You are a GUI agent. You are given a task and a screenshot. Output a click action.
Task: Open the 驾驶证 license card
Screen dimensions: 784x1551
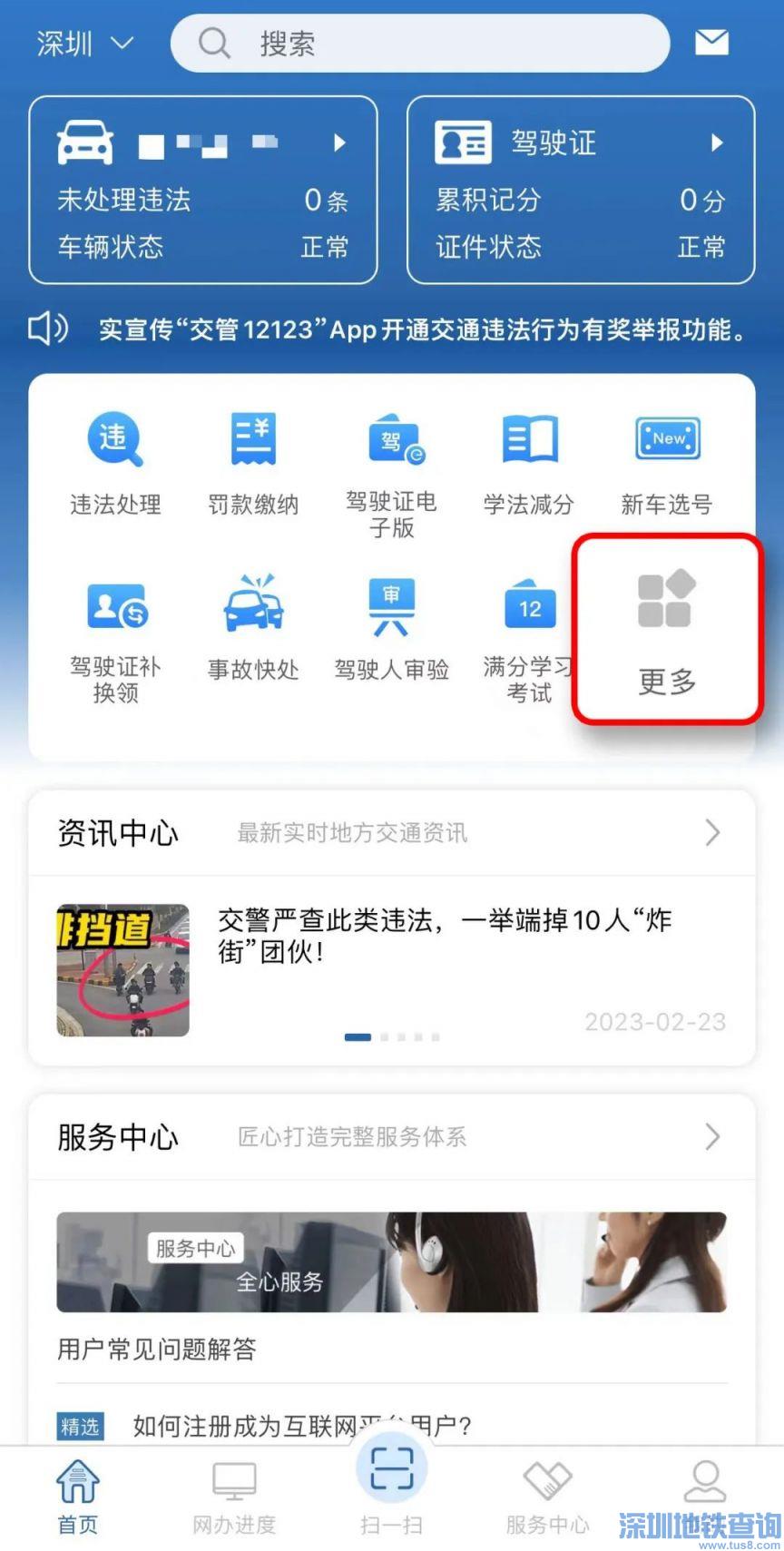(x=581, y=190)
